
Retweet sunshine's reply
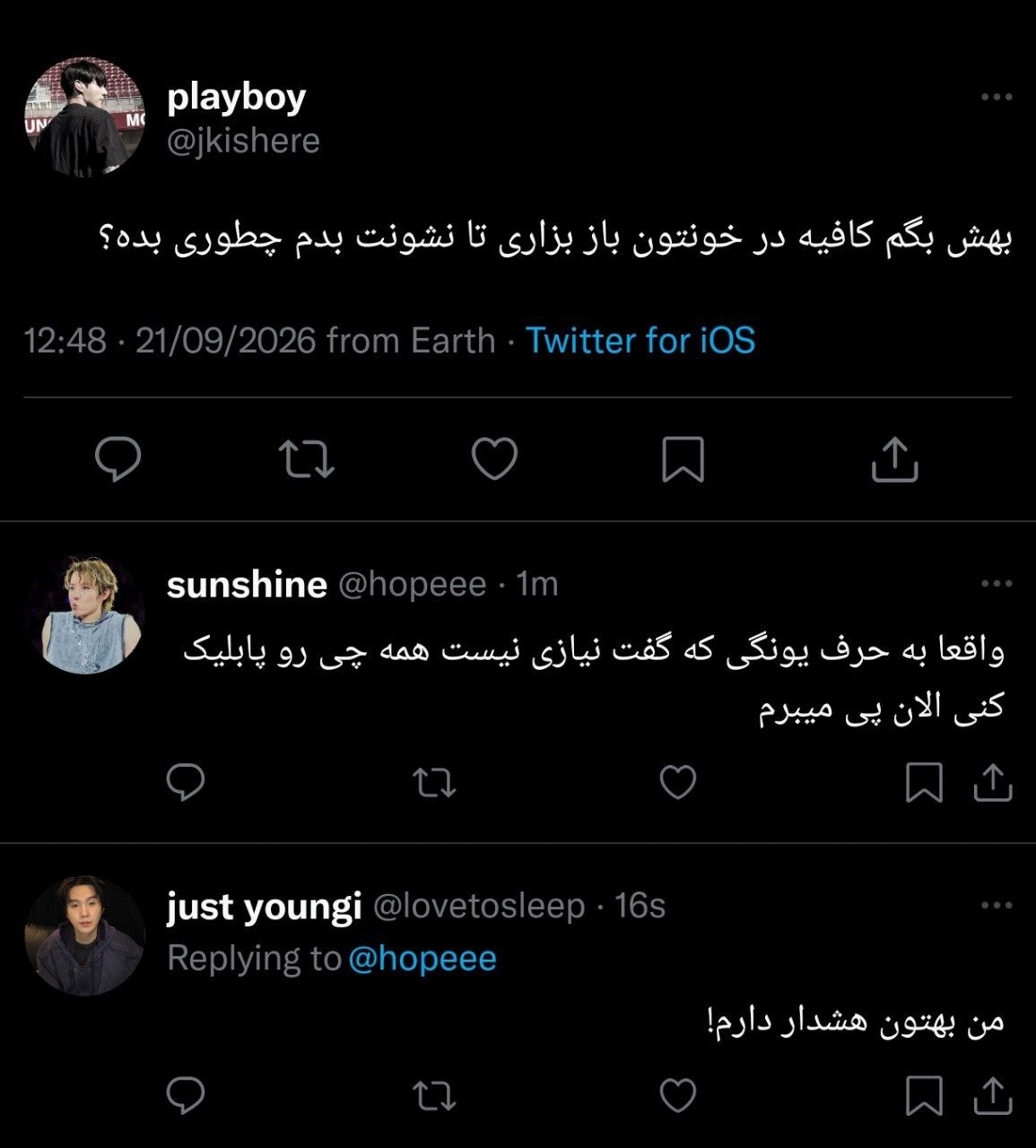pyautogui.click(x=434, y=783)
